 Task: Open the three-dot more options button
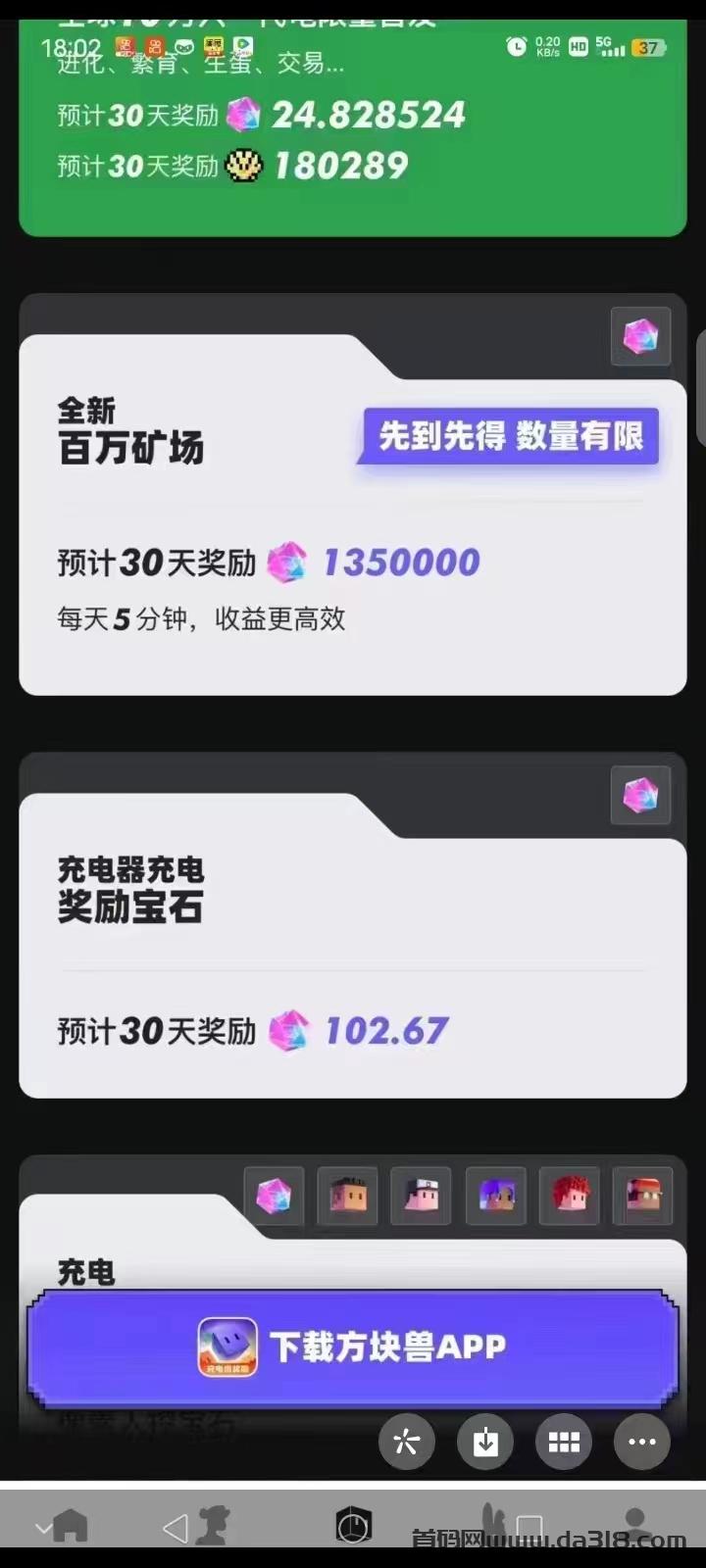tap(642, 1442)
